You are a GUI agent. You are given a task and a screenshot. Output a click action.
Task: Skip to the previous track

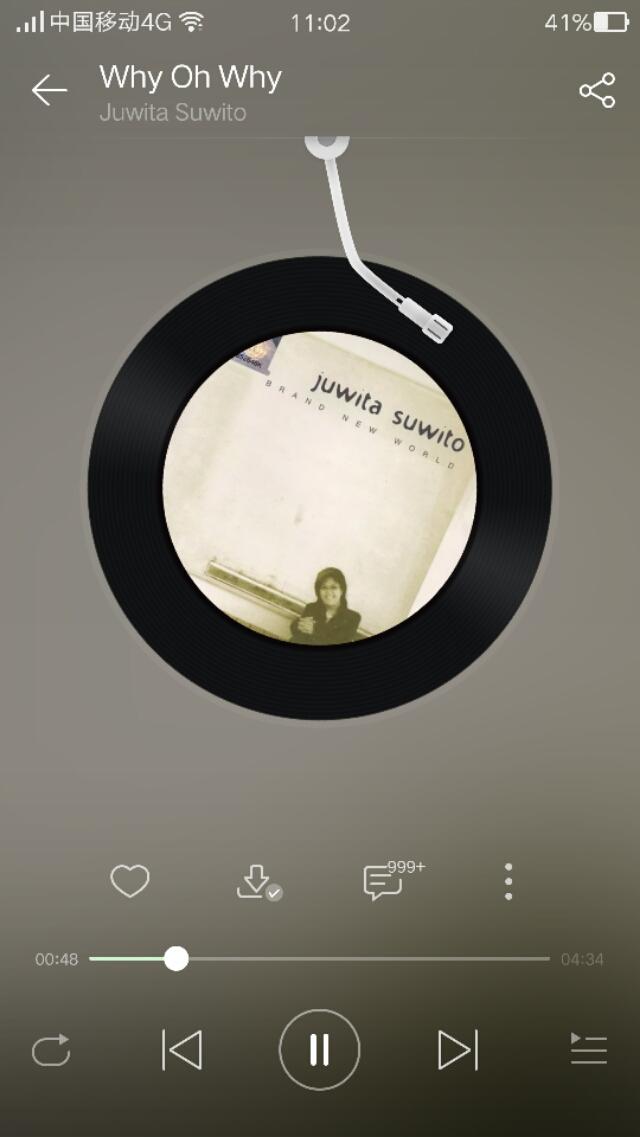tap(182, 1050)
